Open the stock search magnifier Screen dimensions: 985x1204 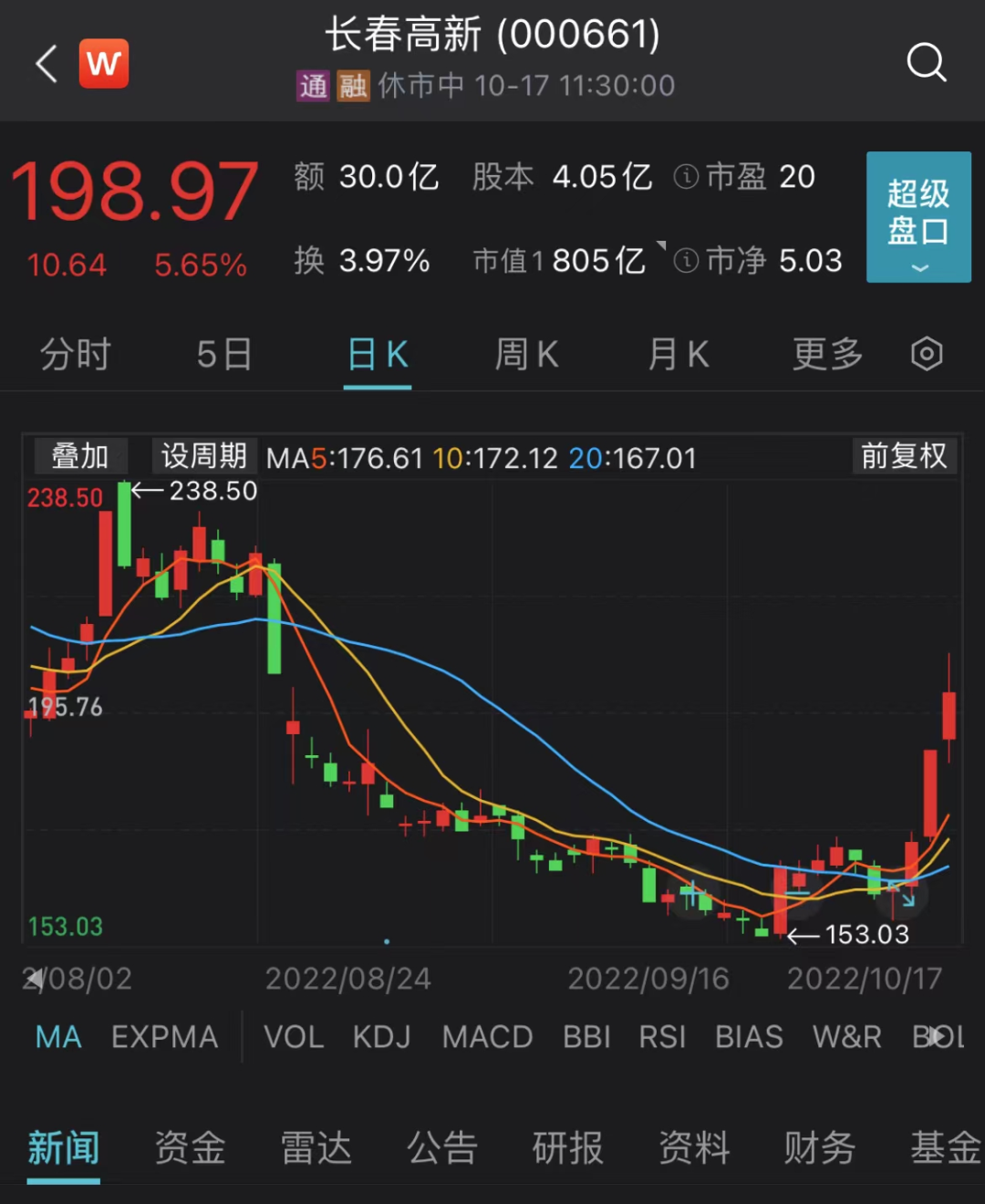(926, 63)
